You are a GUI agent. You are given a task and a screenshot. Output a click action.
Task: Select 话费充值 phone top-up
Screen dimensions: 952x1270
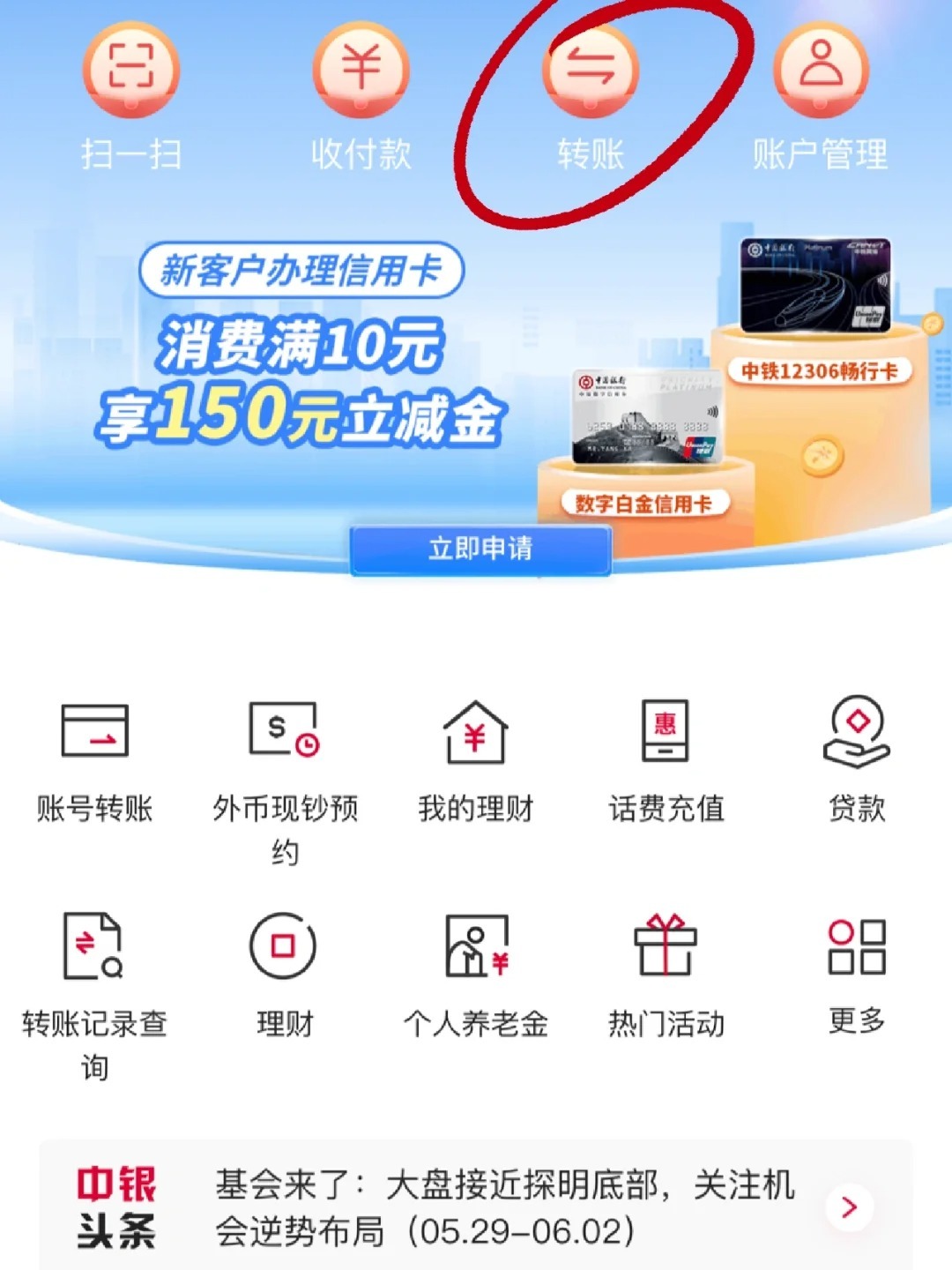point(666,732)
